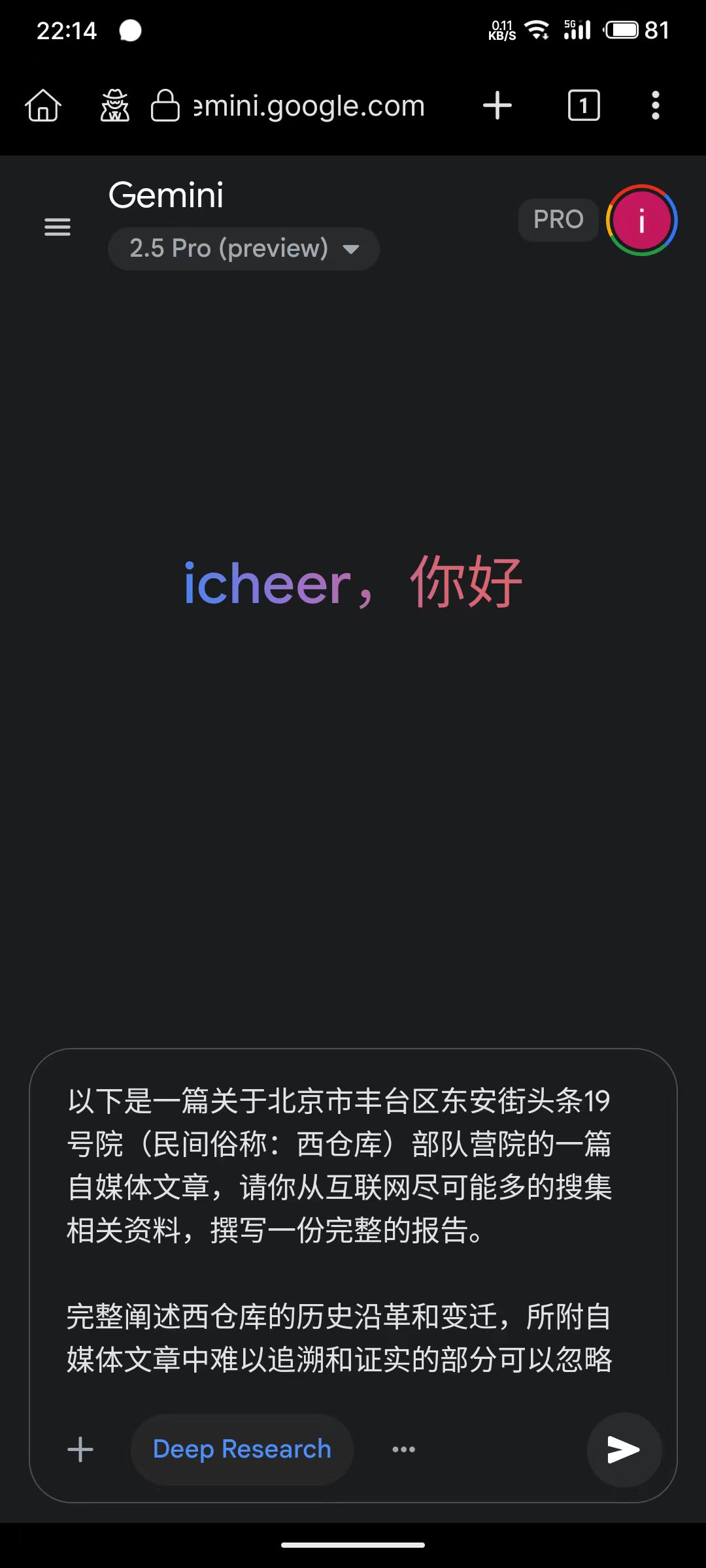Add an attachment with the plus icon
Viewport: 706px width, 1568px height.
[80, 1449]
